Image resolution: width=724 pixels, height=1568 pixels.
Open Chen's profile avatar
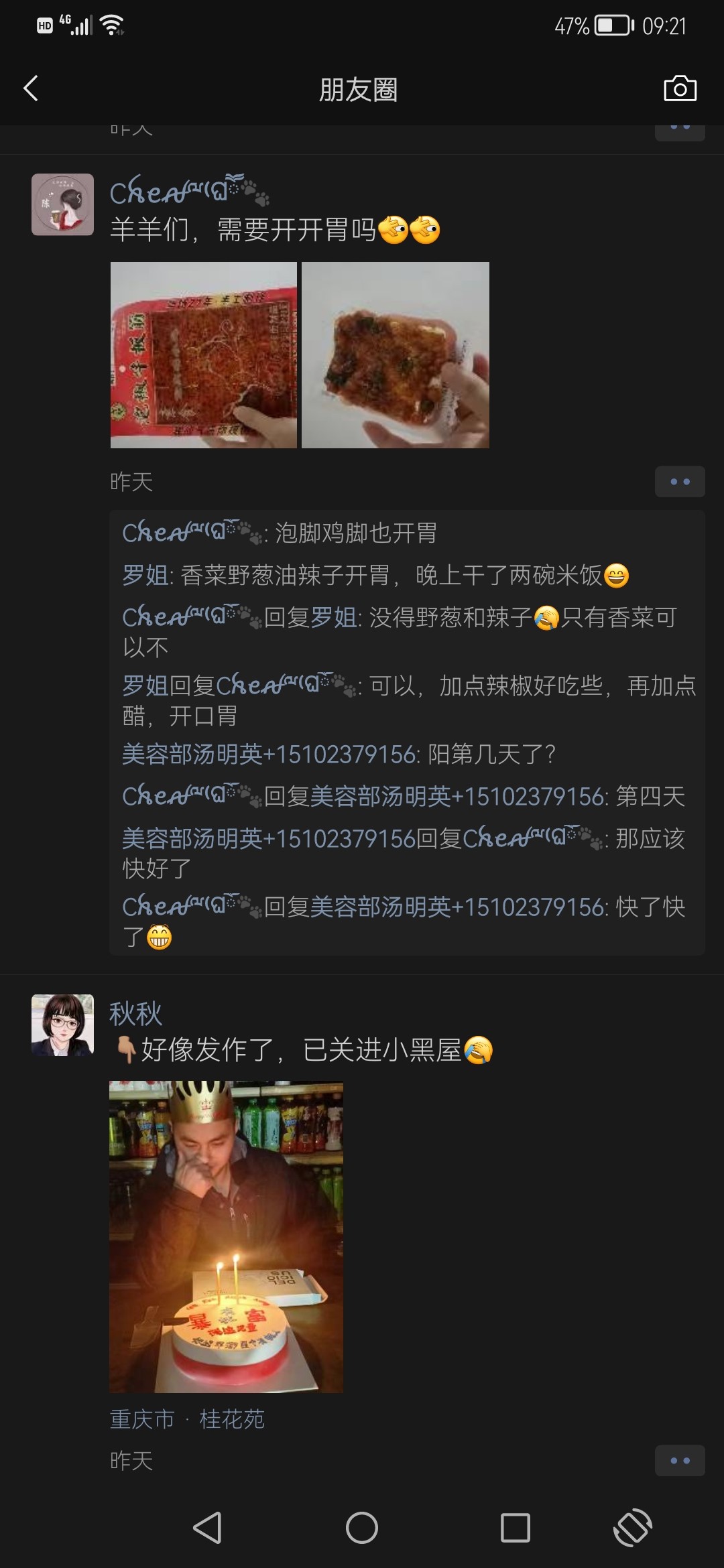pos(62,204)
